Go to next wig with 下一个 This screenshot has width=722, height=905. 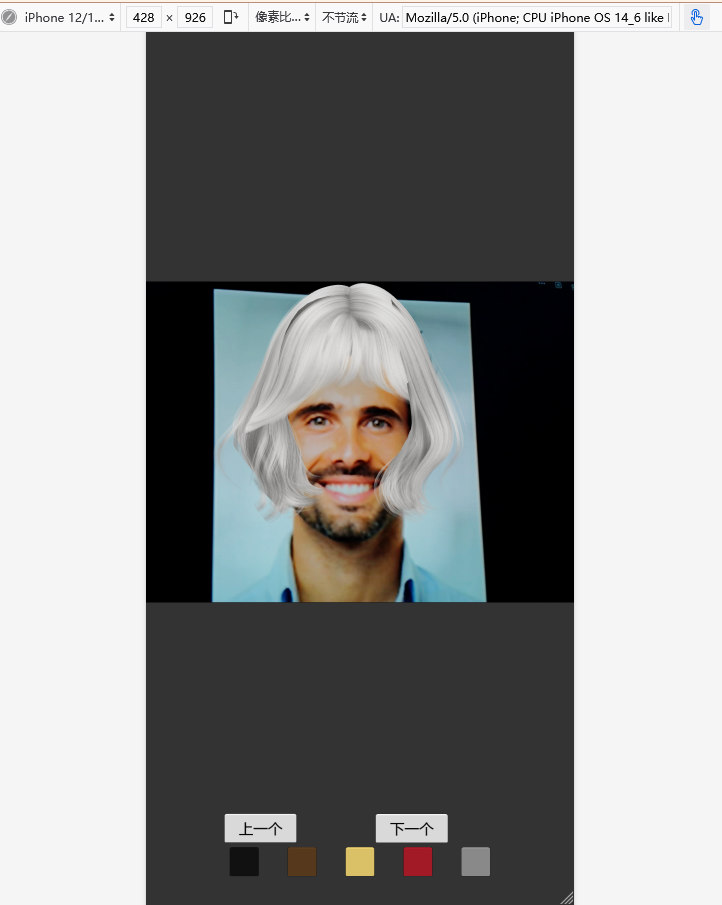[411, 828]
